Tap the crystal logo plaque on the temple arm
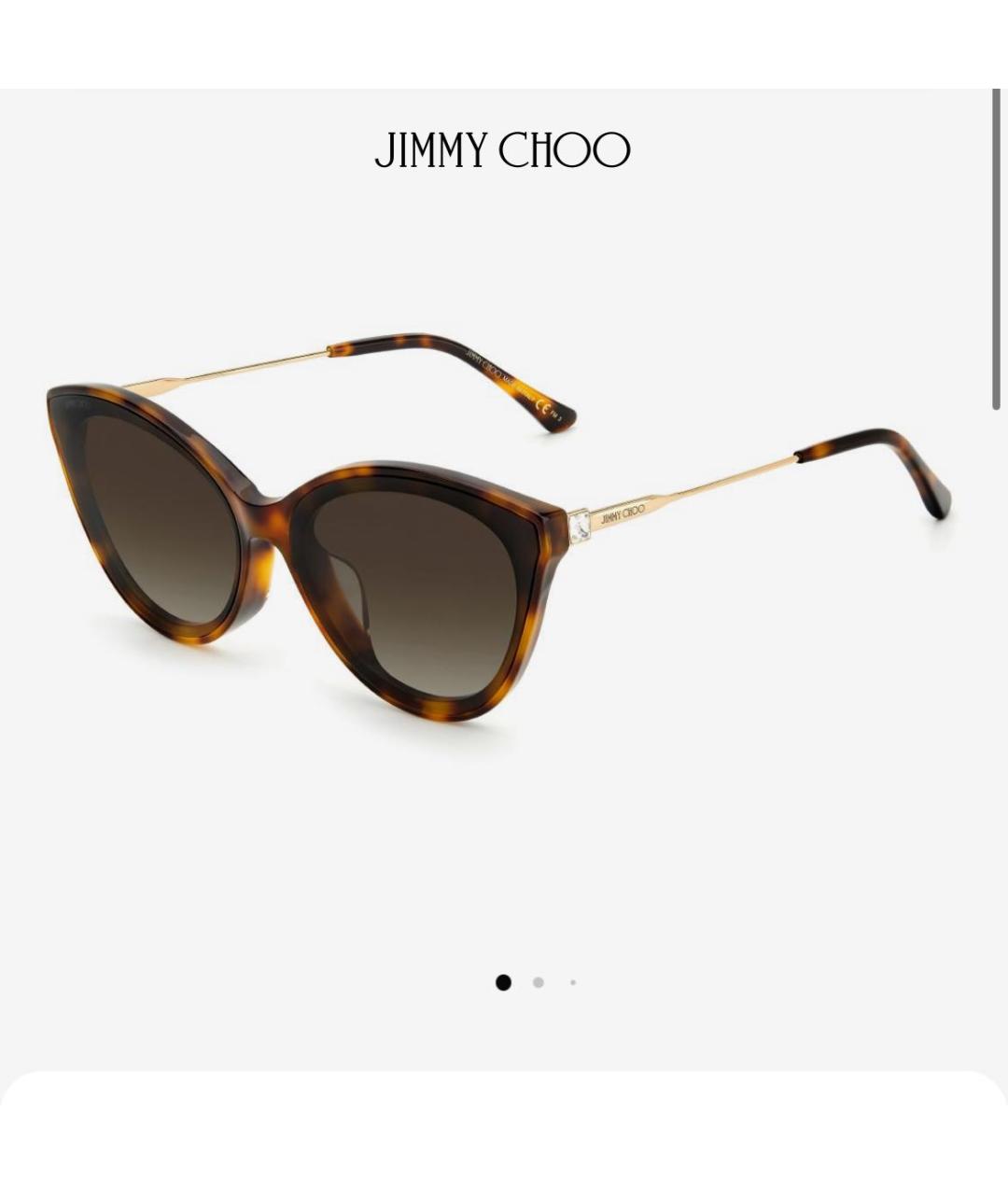 (x=582, y=526)
